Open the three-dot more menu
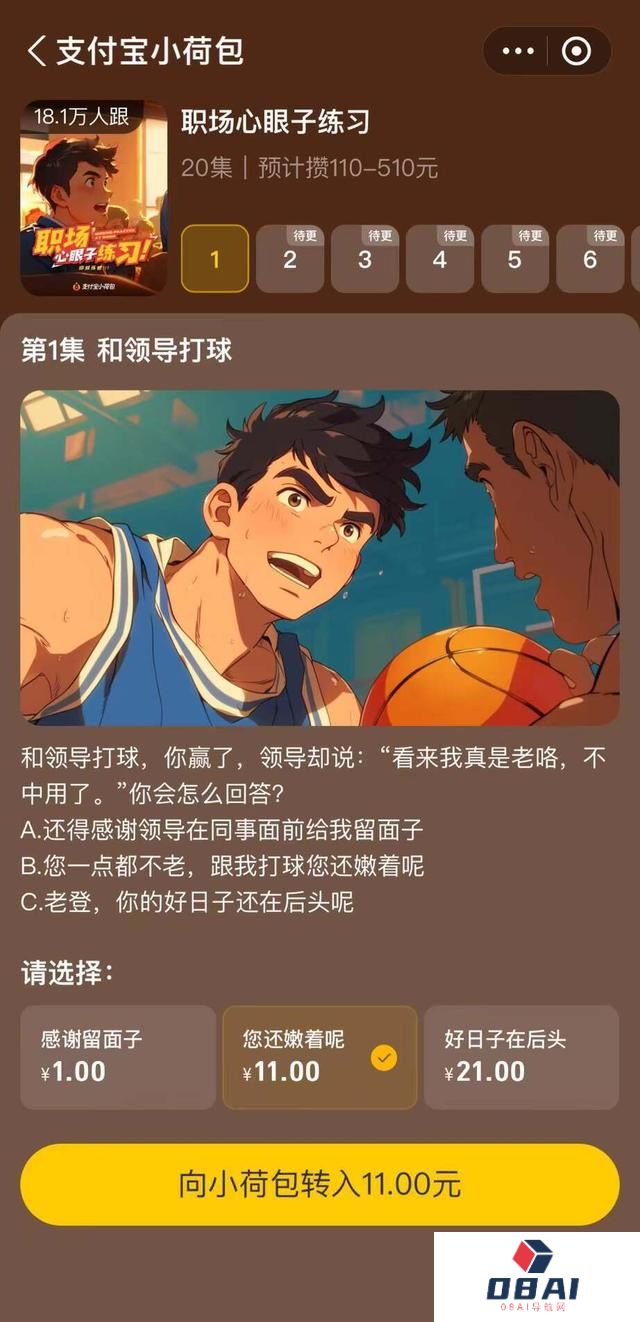The width and height of the screenshot is (640, 1322). [517, 51]
